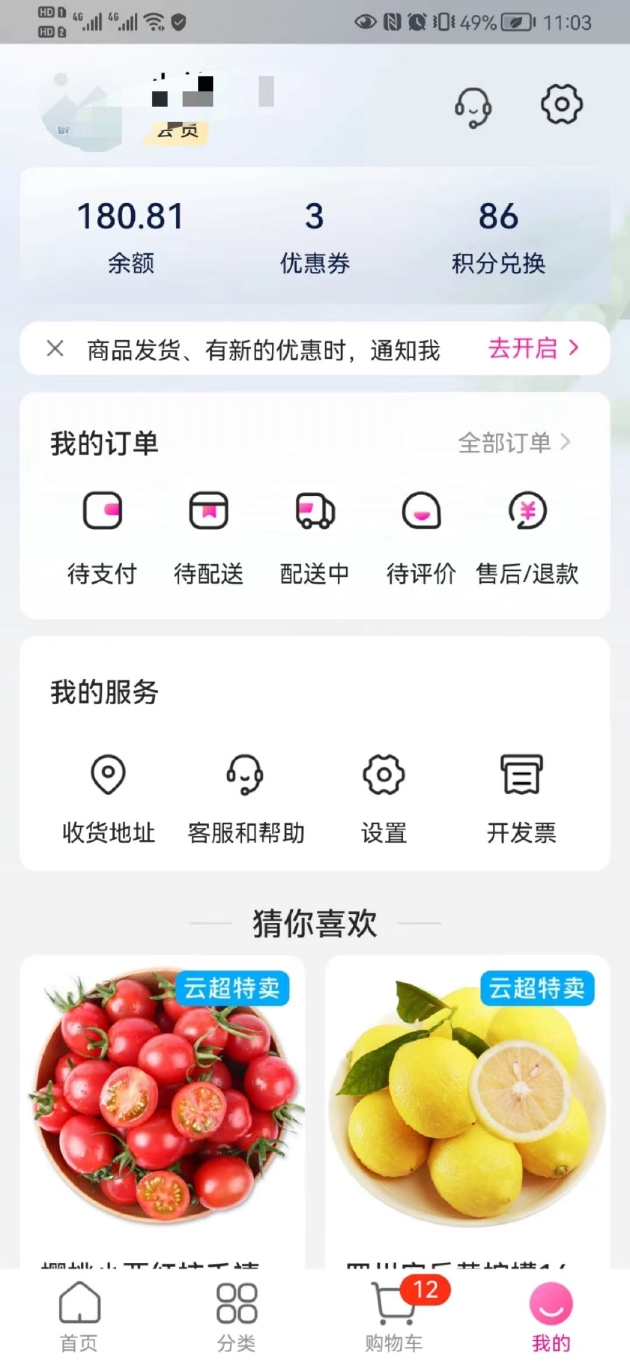This screenshot has width=630, height=1365.
Task: Open 待评价 orders
Action: tap(421, 538)
